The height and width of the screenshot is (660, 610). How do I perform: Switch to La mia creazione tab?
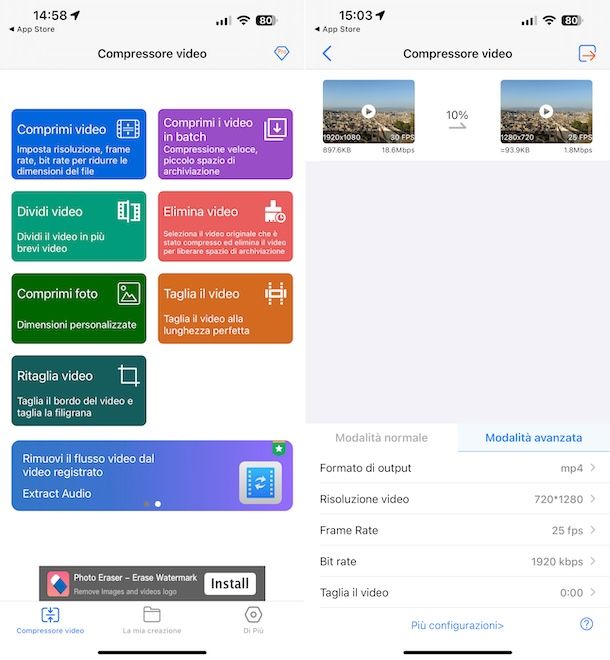coord(152,620)
